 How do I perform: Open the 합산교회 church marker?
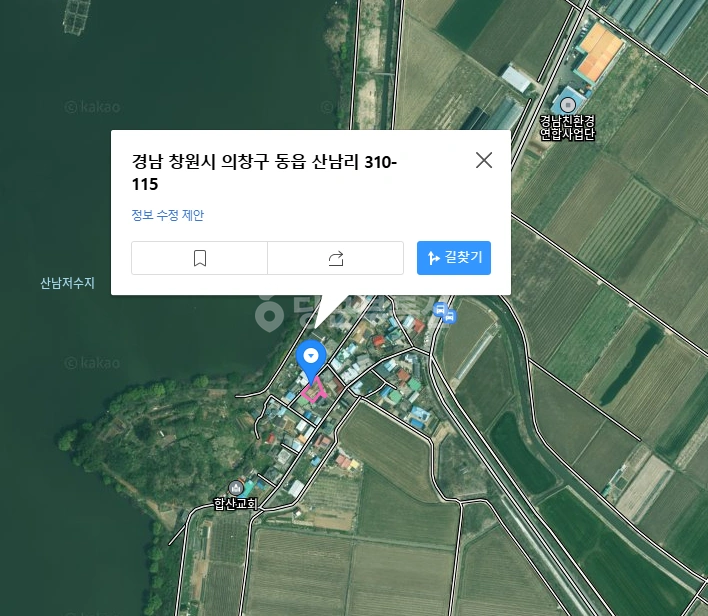[x=235, y=488]
